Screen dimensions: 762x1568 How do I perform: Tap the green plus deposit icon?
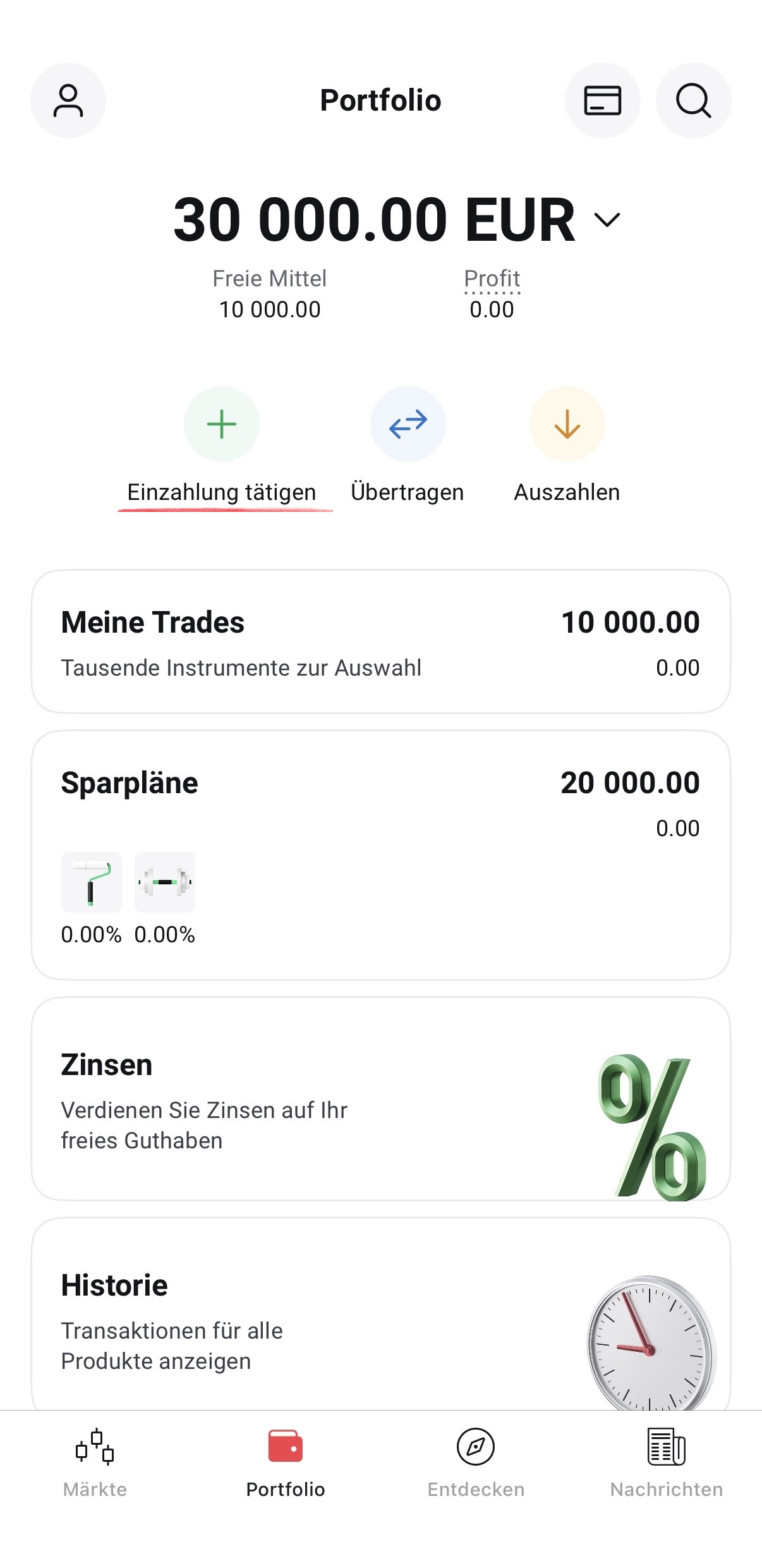[x=222, y=423]
